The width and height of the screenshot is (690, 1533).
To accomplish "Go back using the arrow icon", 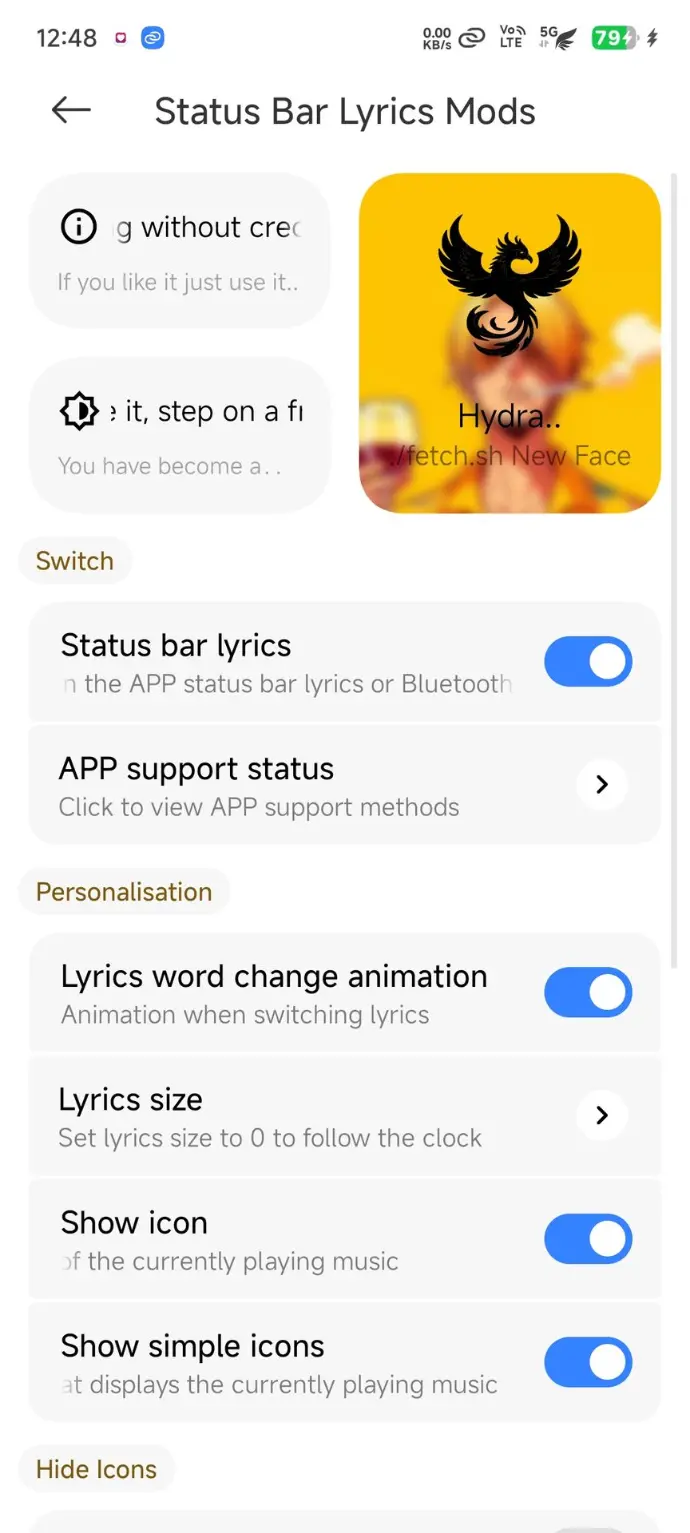I will (x=71, y=110).
